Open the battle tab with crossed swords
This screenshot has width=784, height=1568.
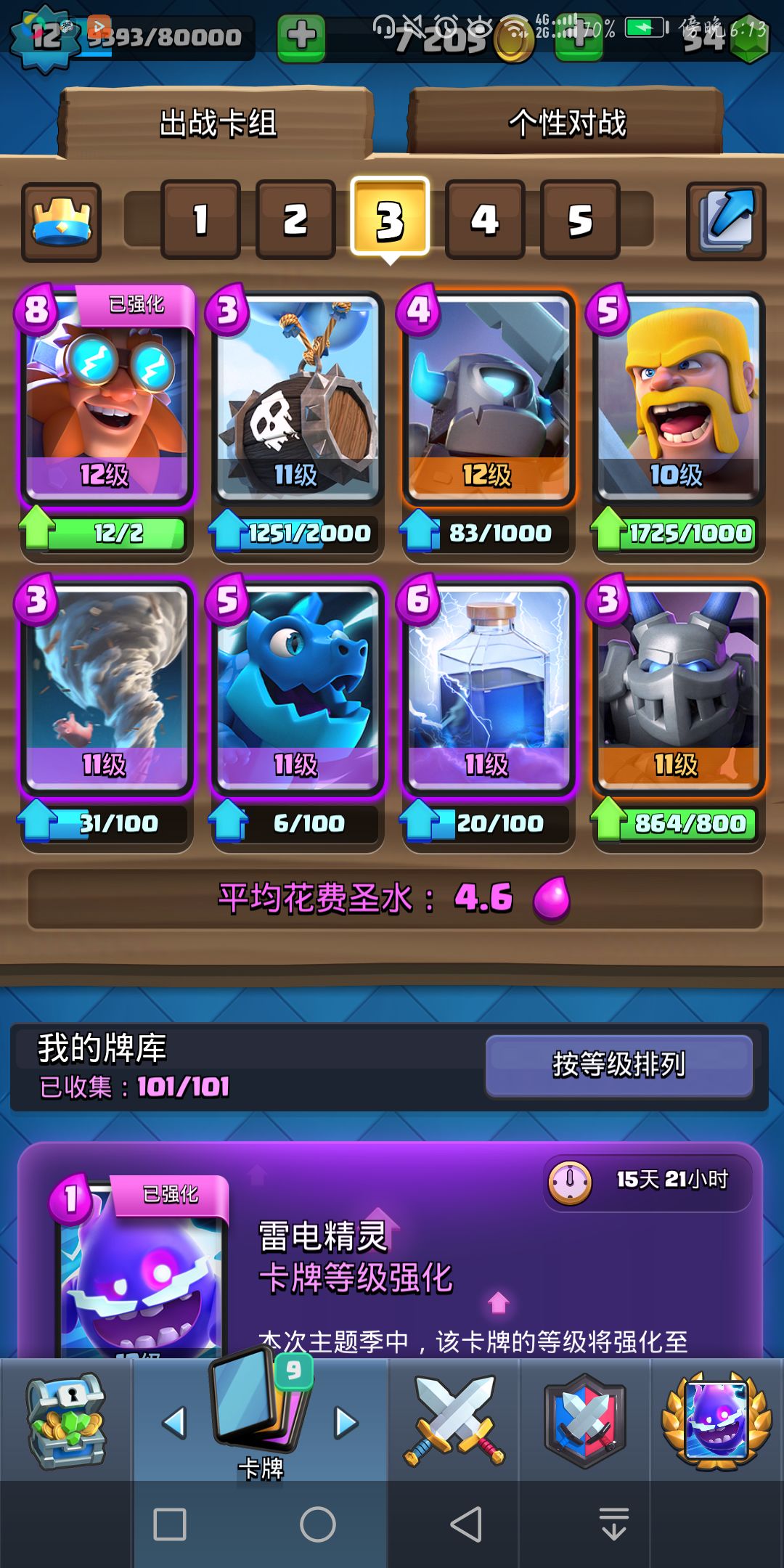[x=454, y=1420]
